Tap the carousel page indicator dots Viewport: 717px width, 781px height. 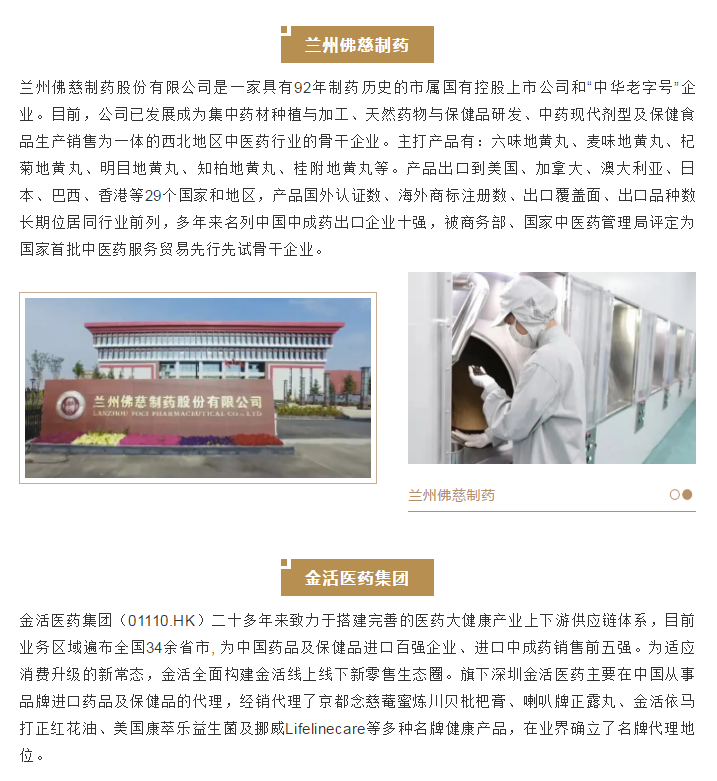click(x=681, y=494)
